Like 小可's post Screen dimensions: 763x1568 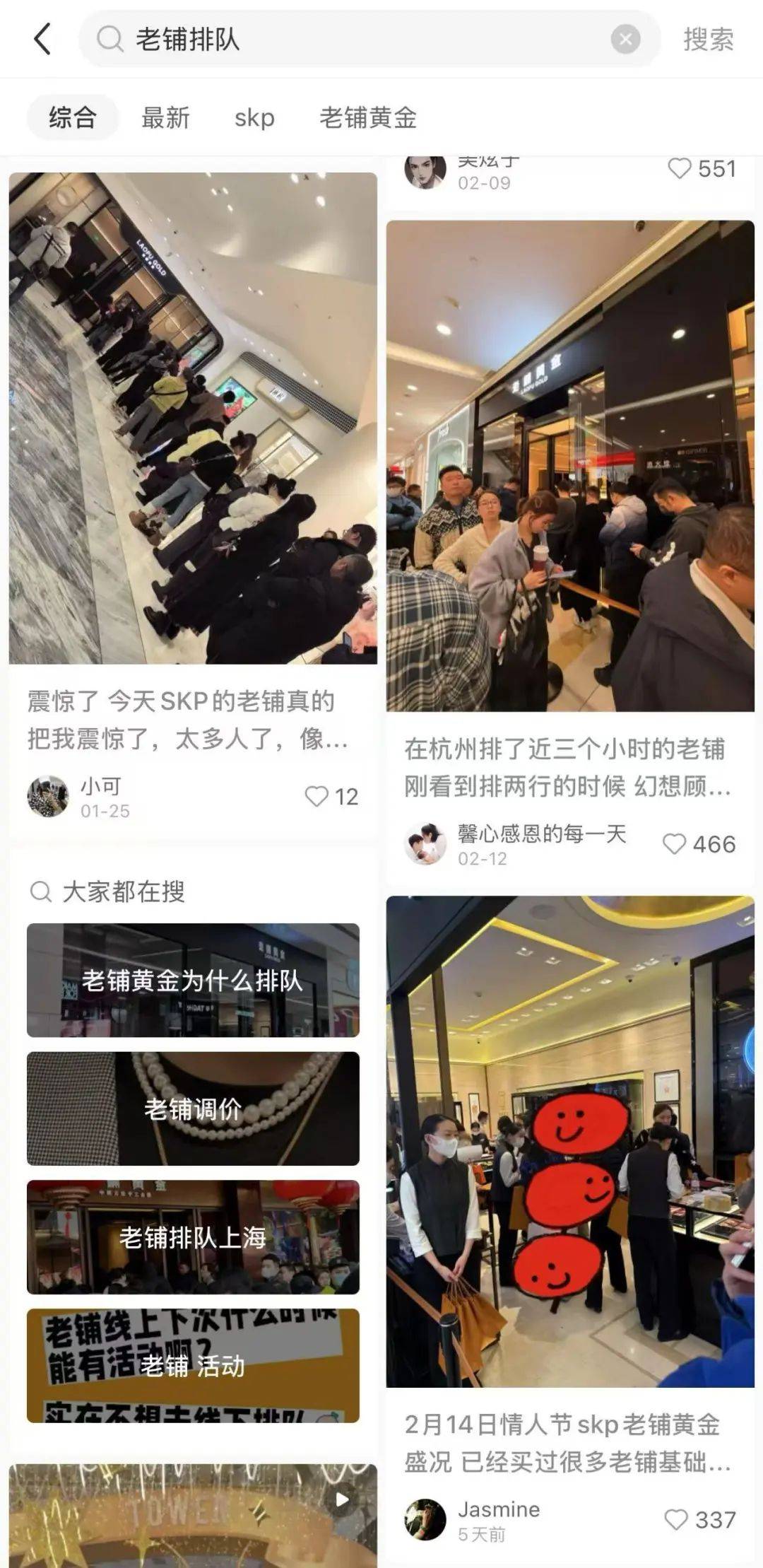317,797
